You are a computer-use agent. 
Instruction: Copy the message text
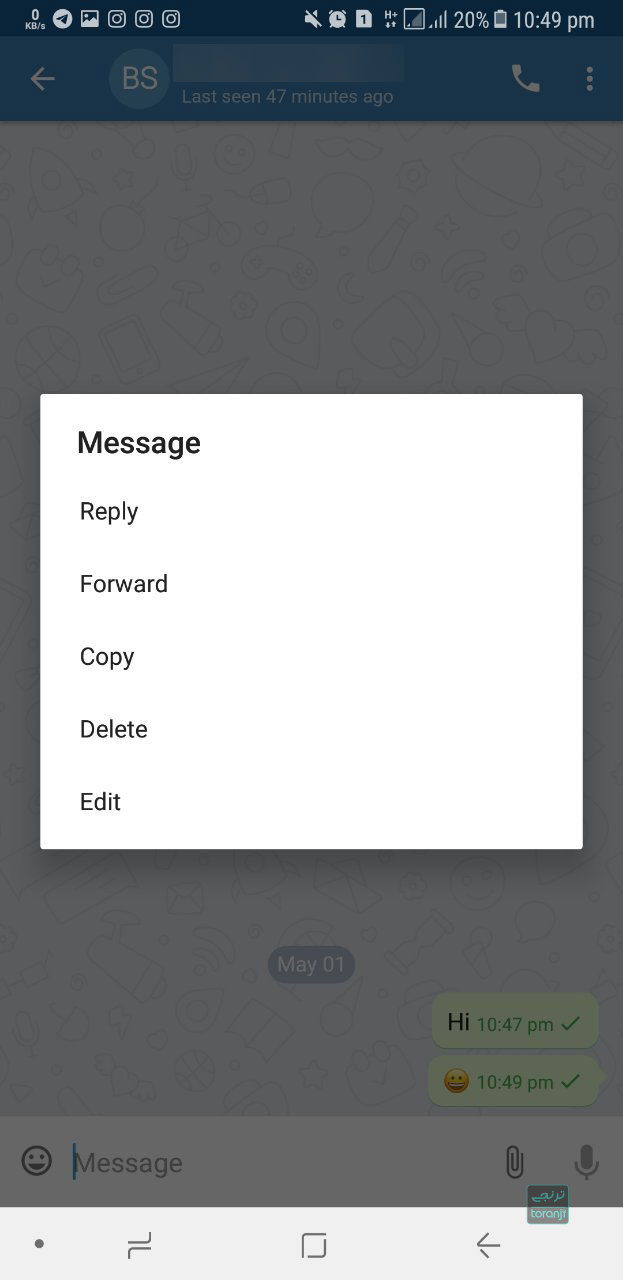[x=107, y=657]
